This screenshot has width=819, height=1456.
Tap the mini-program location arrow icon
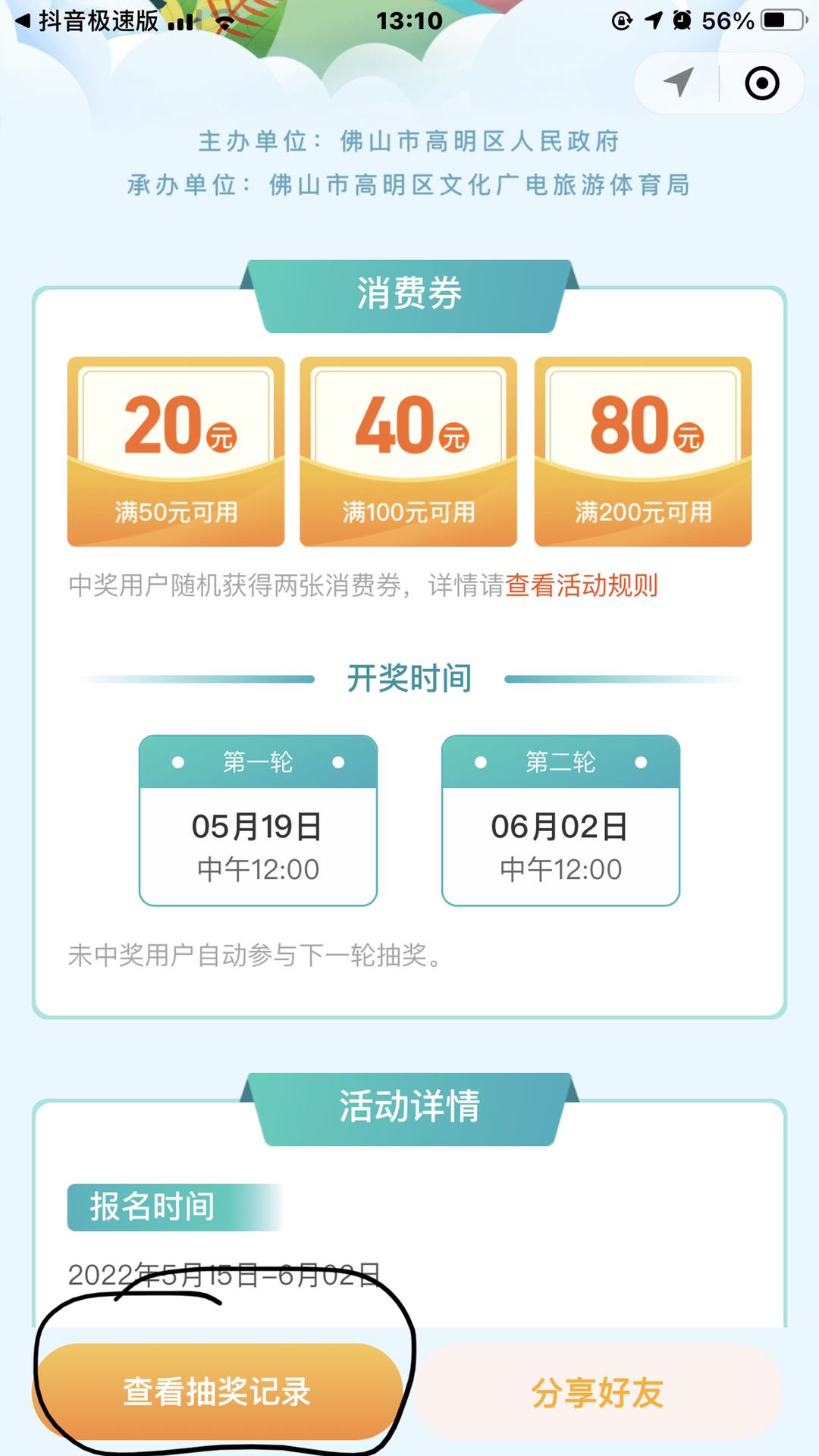[678, 83]
